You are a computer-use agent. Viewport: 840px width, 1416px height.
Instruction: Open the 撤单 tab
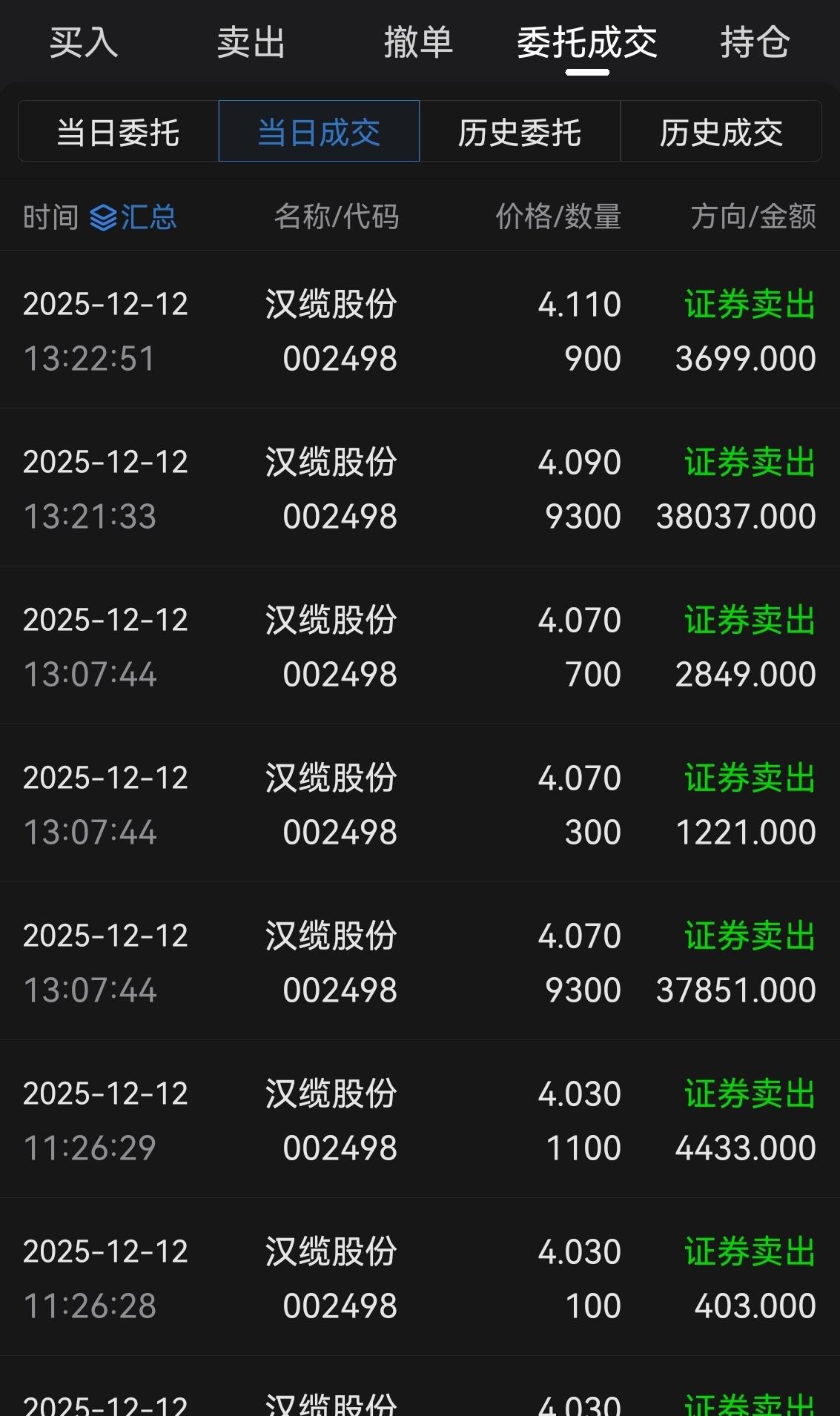coord(419,42)
